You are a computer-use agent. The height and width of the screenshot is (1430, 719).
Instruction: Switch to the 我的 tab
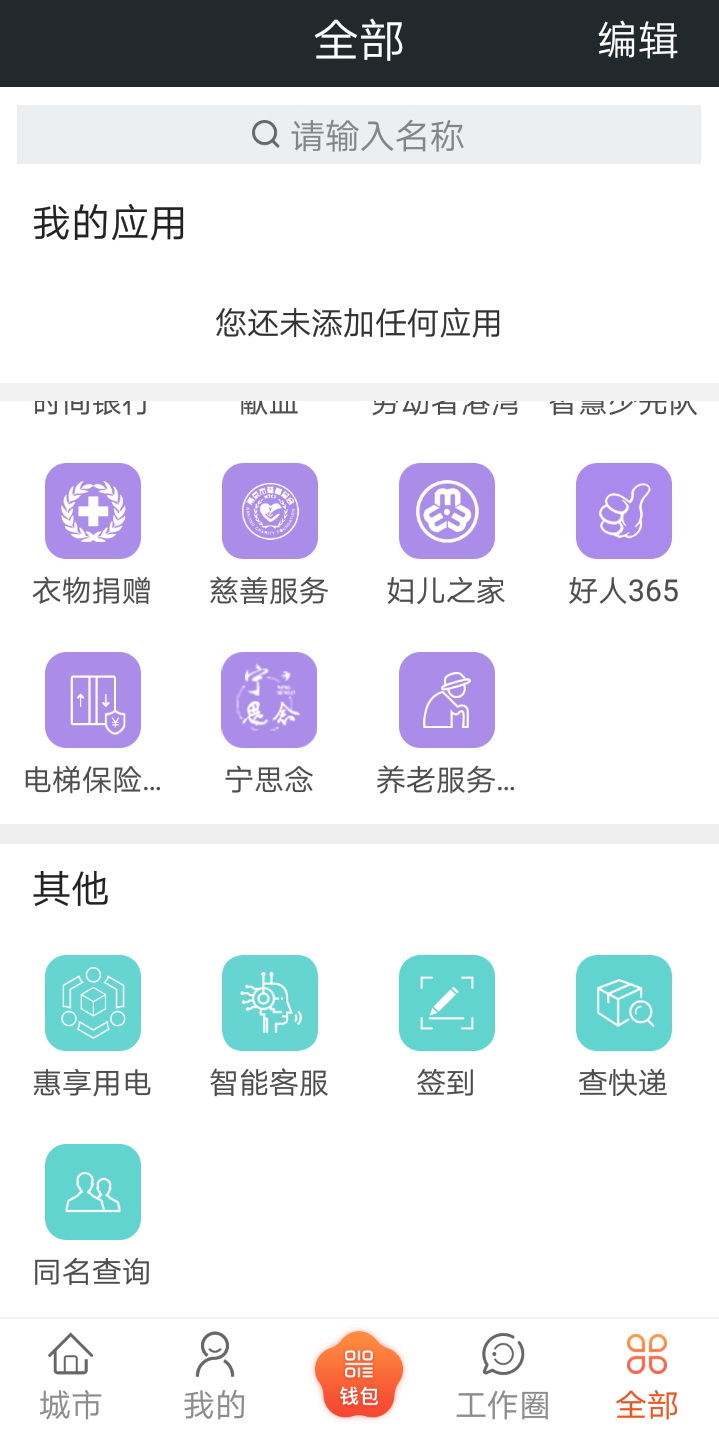(214, 1376)
